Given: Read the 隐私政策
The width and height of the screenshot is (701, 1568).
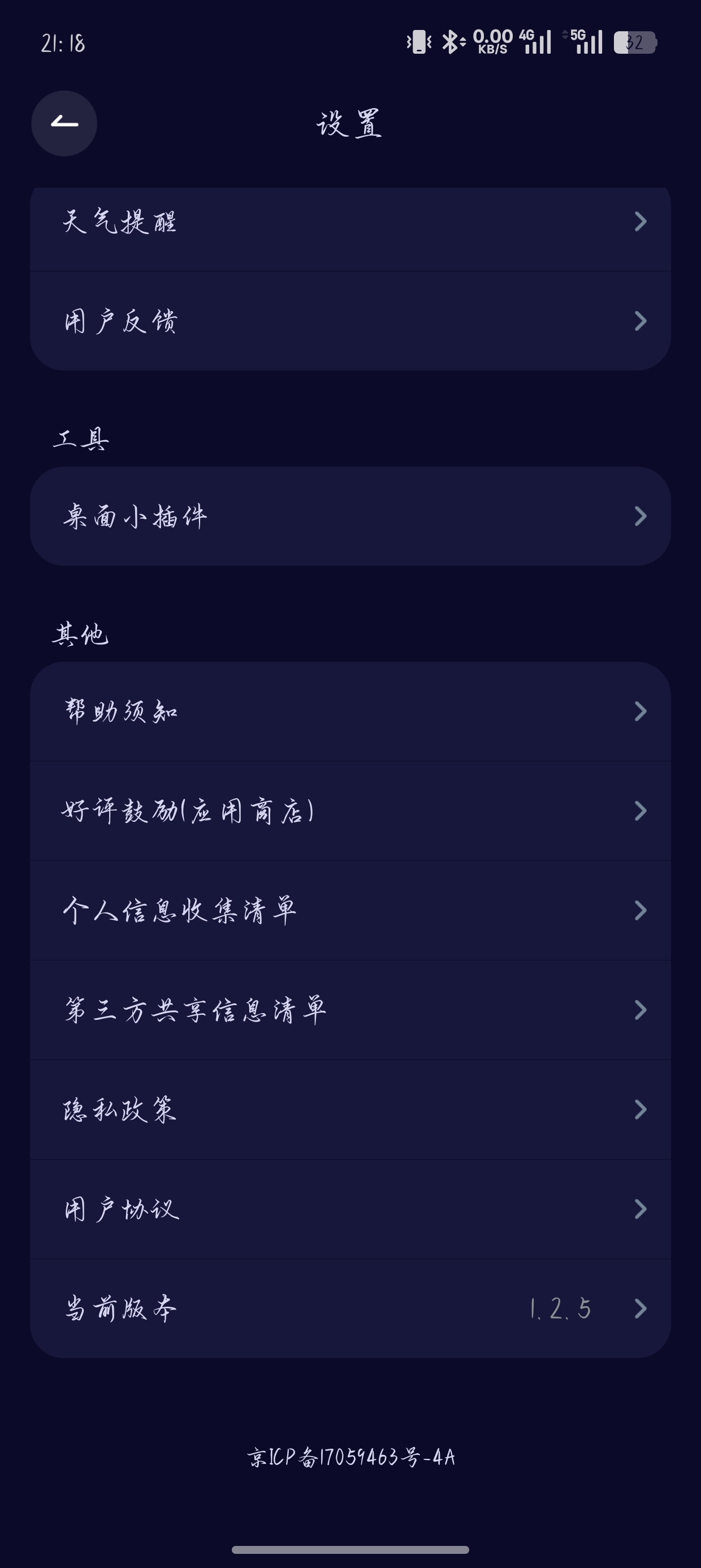Looking at the screenshot, I should [350, 1110].
